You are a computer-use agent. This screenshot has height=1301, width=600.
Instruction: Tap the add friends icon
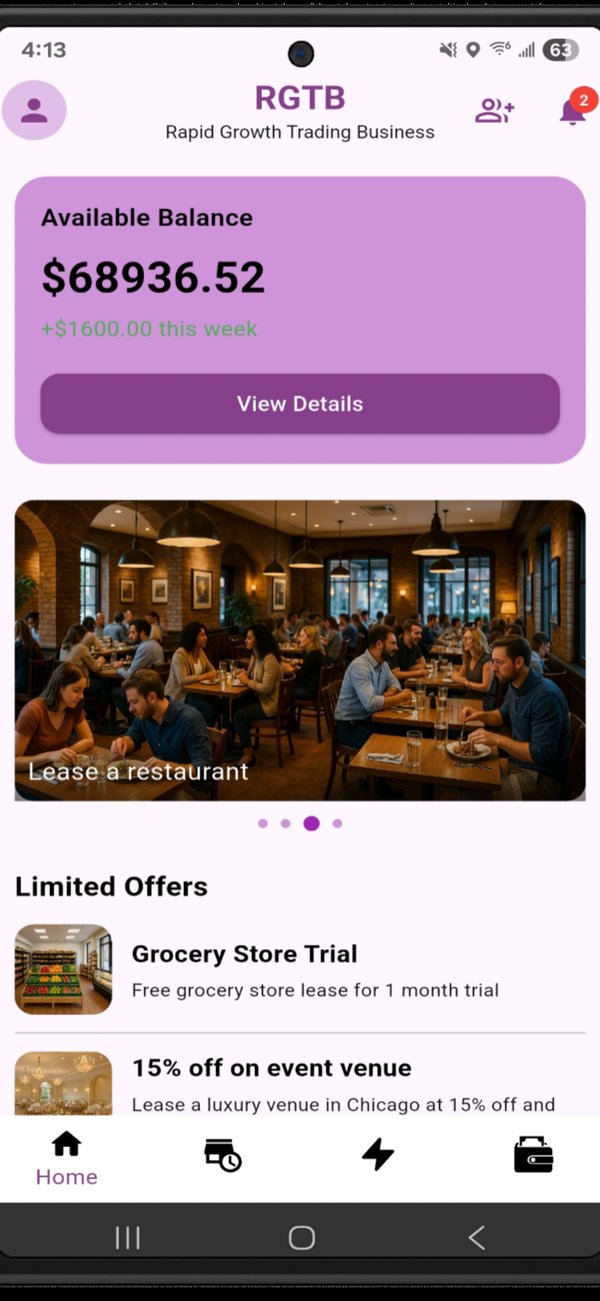coord(494,110)
